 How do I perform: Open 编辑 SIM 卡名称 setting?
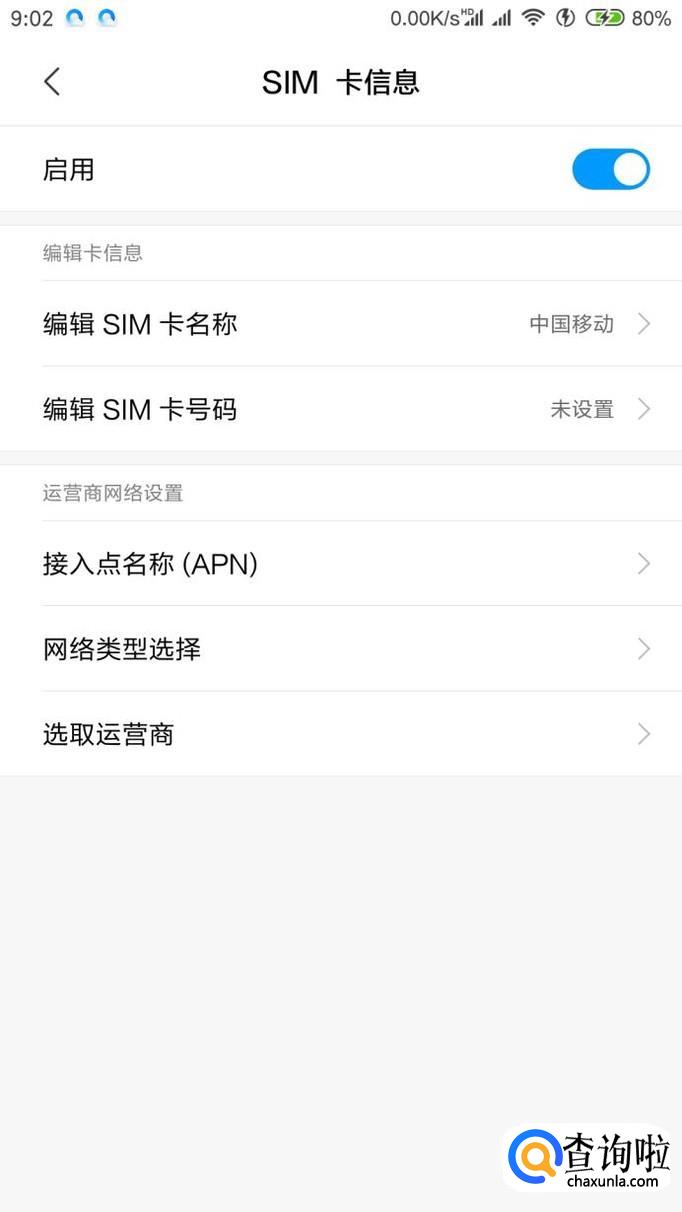(x=340, y=324)
